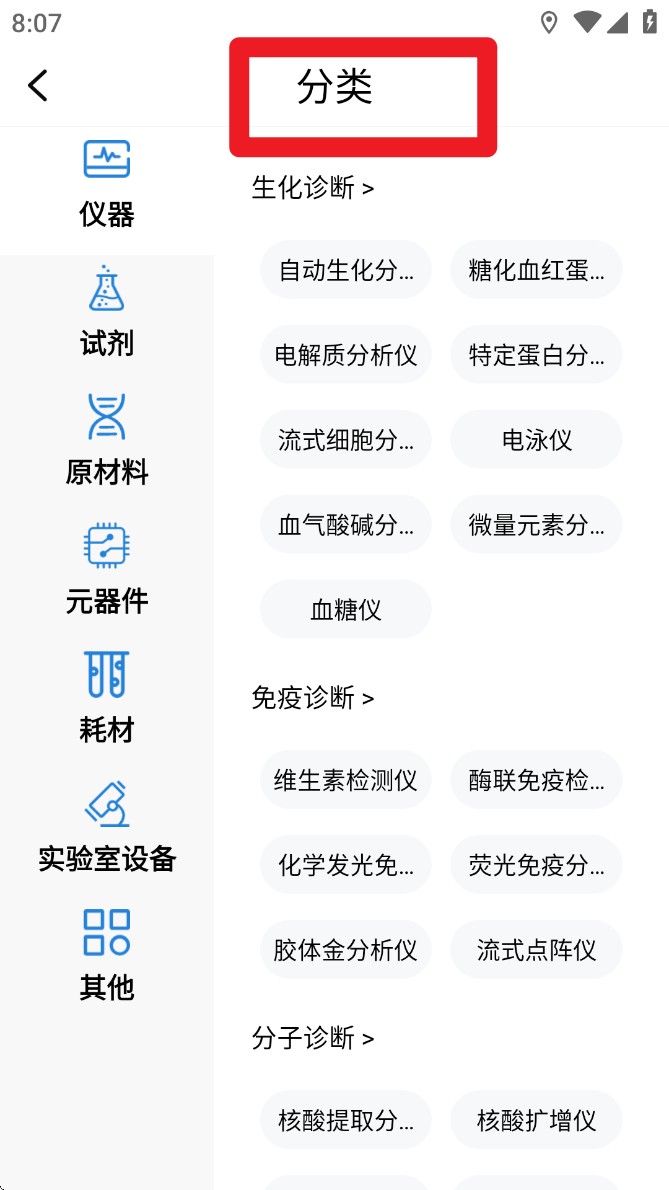Choose the 流式点阵仪 chip

[x=536, y=949]
